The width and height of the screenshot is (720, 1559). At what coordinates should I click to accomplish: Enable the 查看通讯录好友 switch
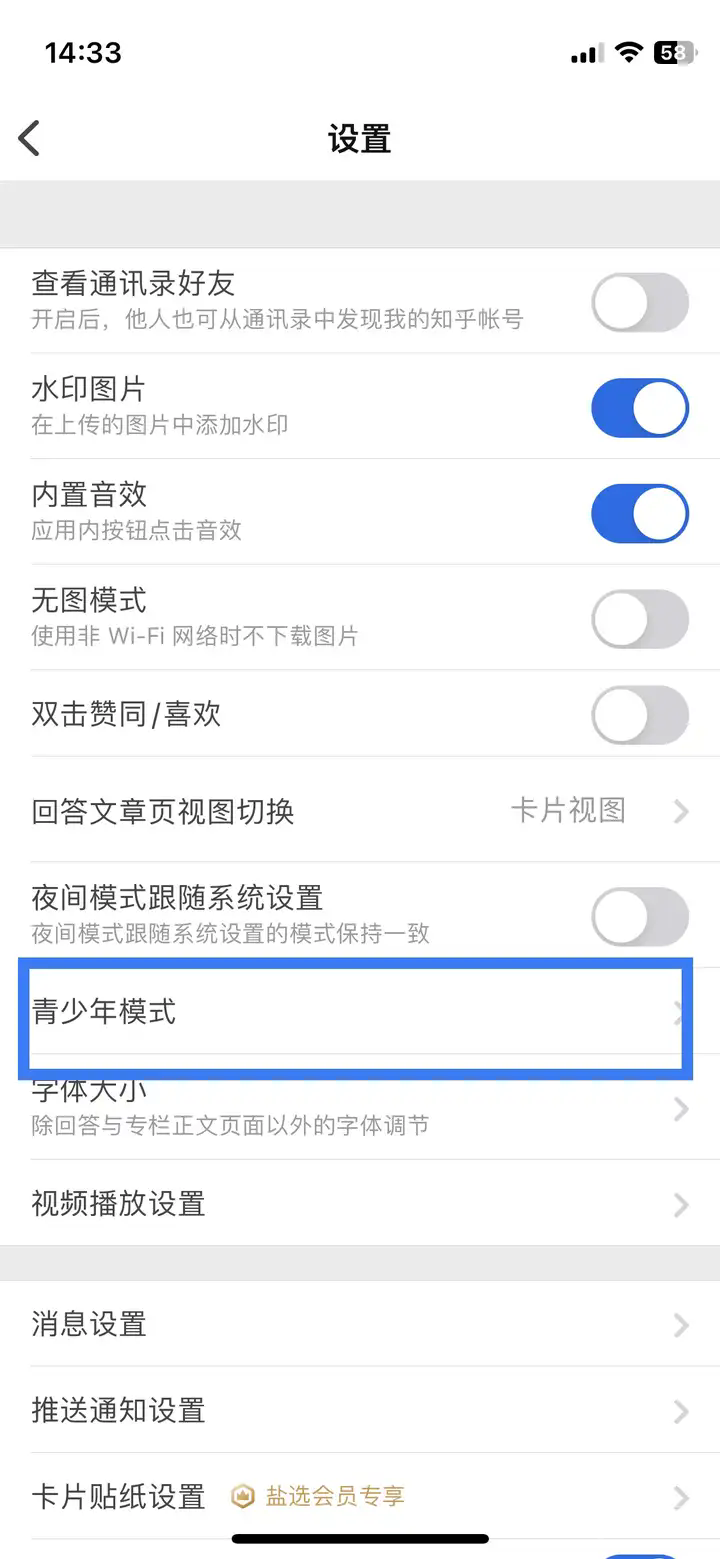click(x=640, y=302)
